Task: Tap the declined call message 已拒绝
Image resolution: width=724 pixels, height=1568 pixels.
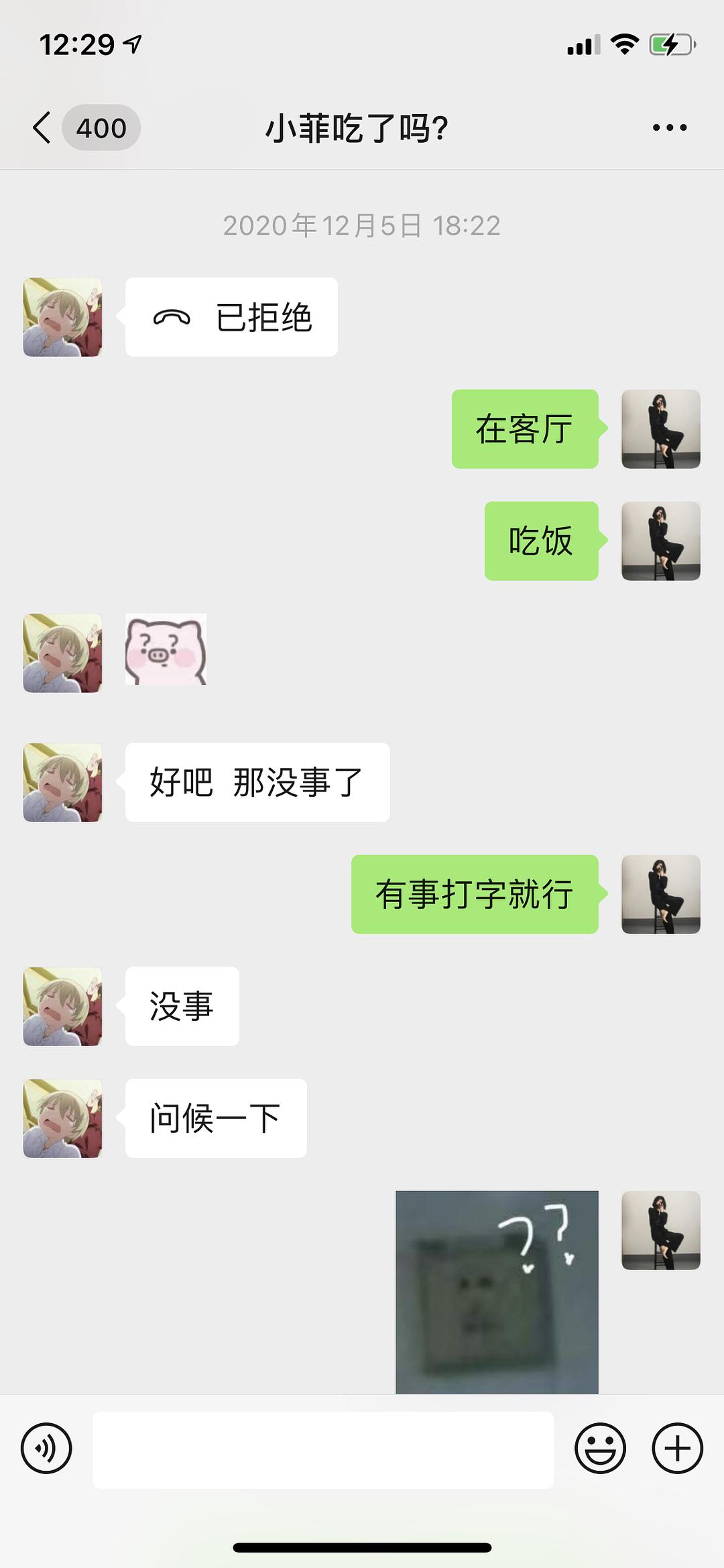Action: point(231,317)
